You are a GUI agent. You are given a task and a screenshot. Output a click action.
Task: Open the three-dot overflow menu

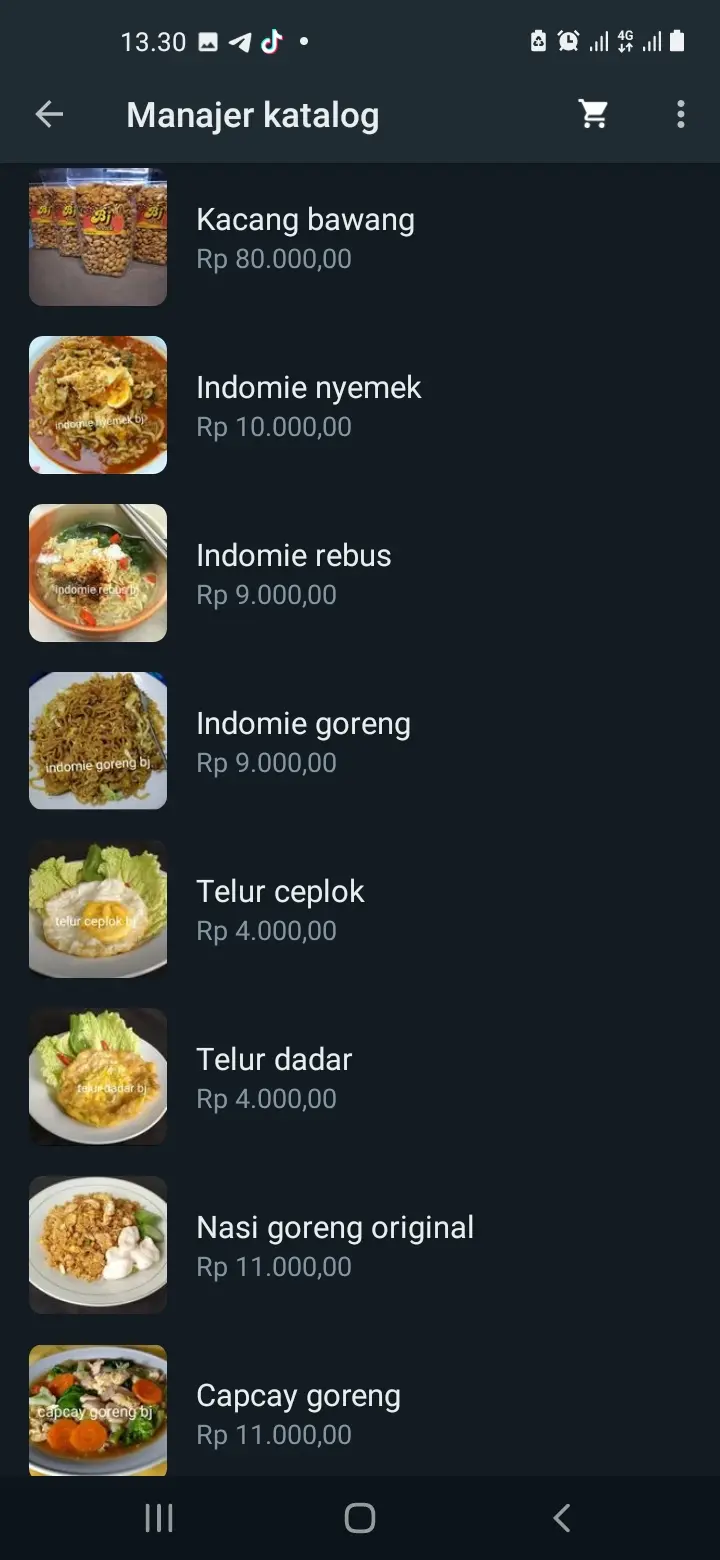(x=680, y=114)
